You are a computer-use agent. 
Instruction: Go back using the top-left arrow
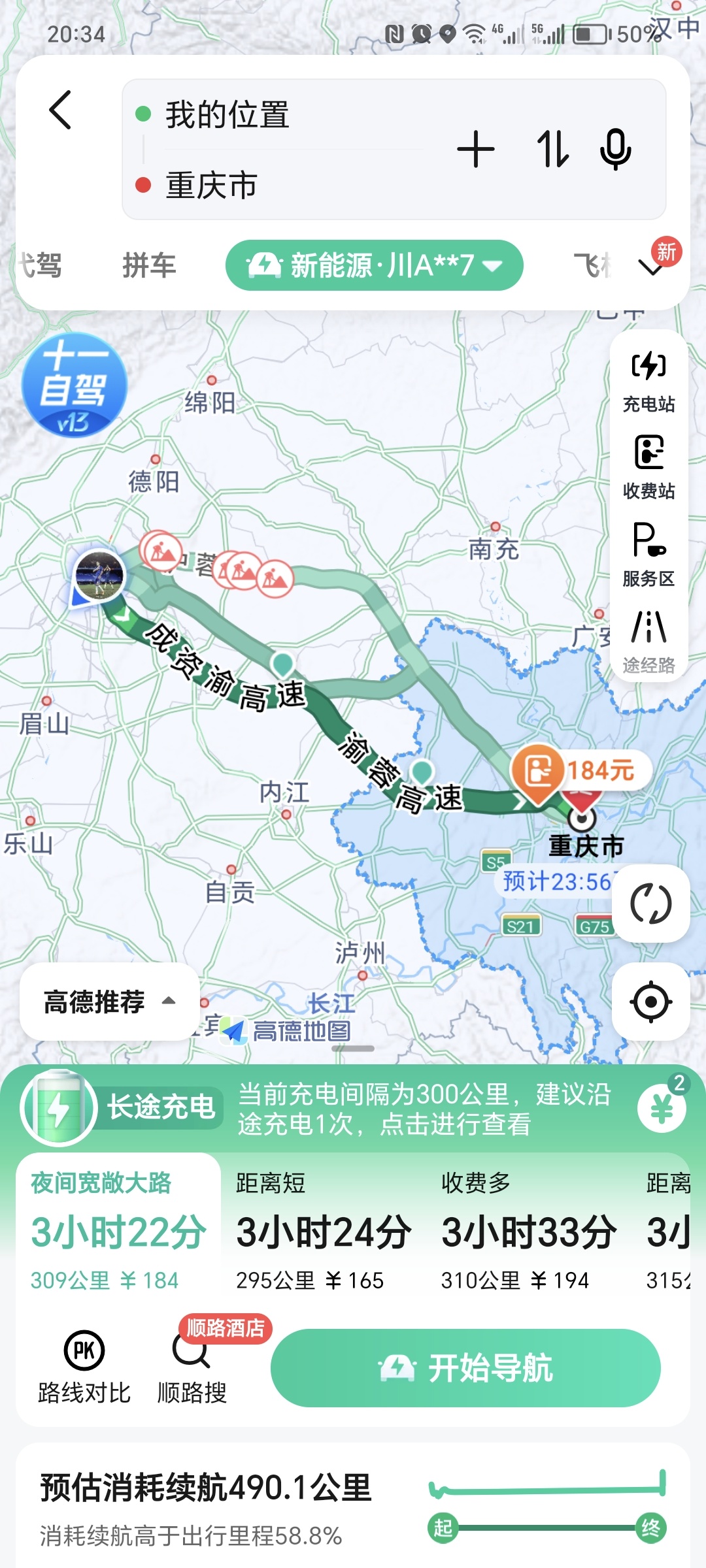coord(61,110)
